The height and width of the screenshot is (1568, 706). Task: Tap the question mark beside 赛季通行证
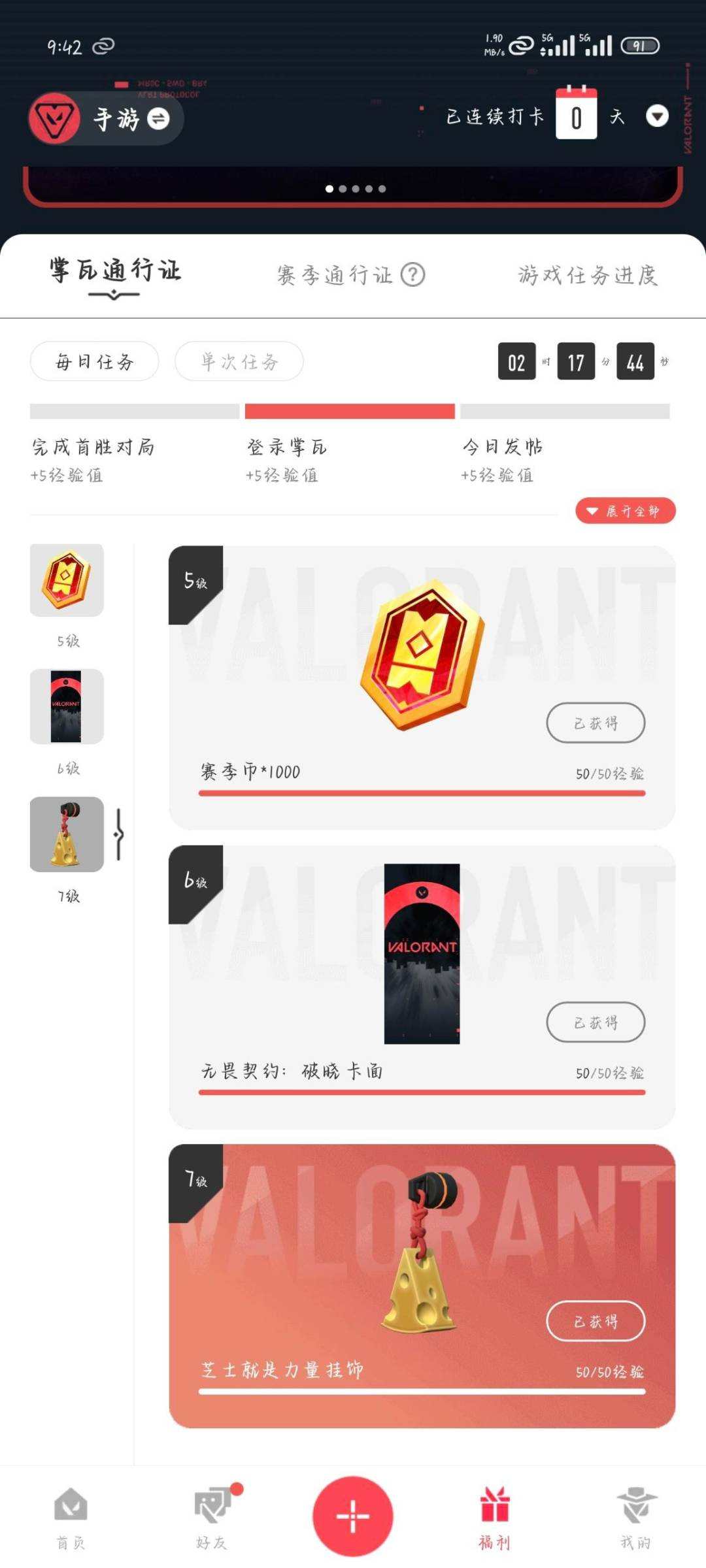pyautogui.click(x=414, y=274)
